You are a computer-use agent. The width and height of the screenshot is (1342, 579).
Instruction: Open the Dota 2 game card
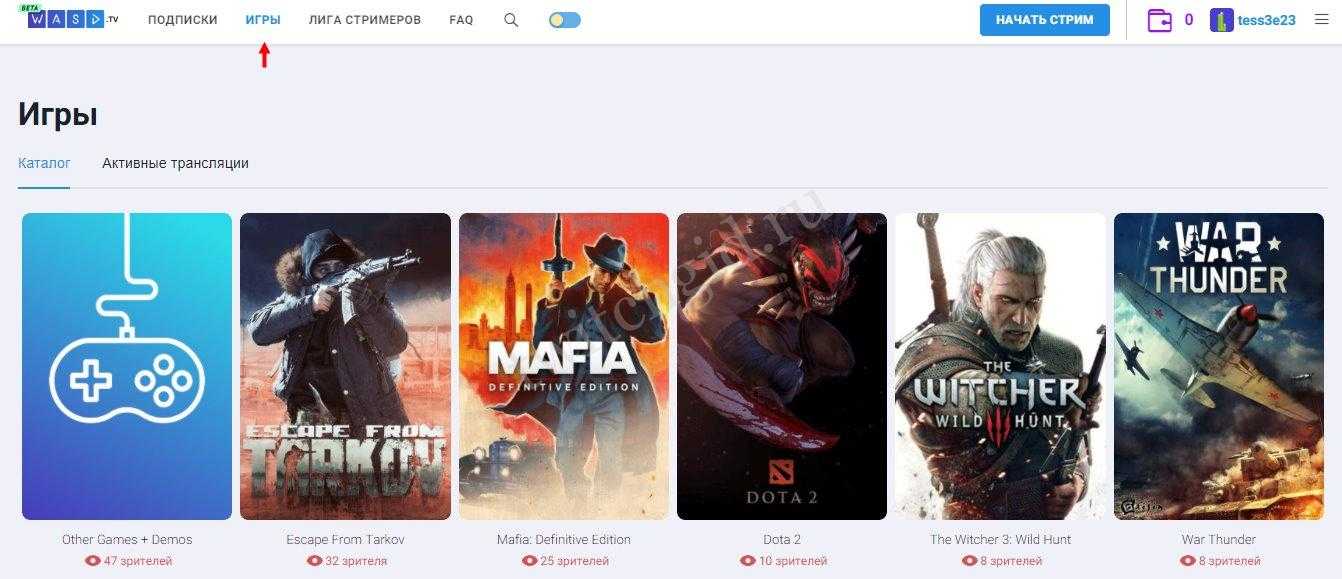point(782,366)
